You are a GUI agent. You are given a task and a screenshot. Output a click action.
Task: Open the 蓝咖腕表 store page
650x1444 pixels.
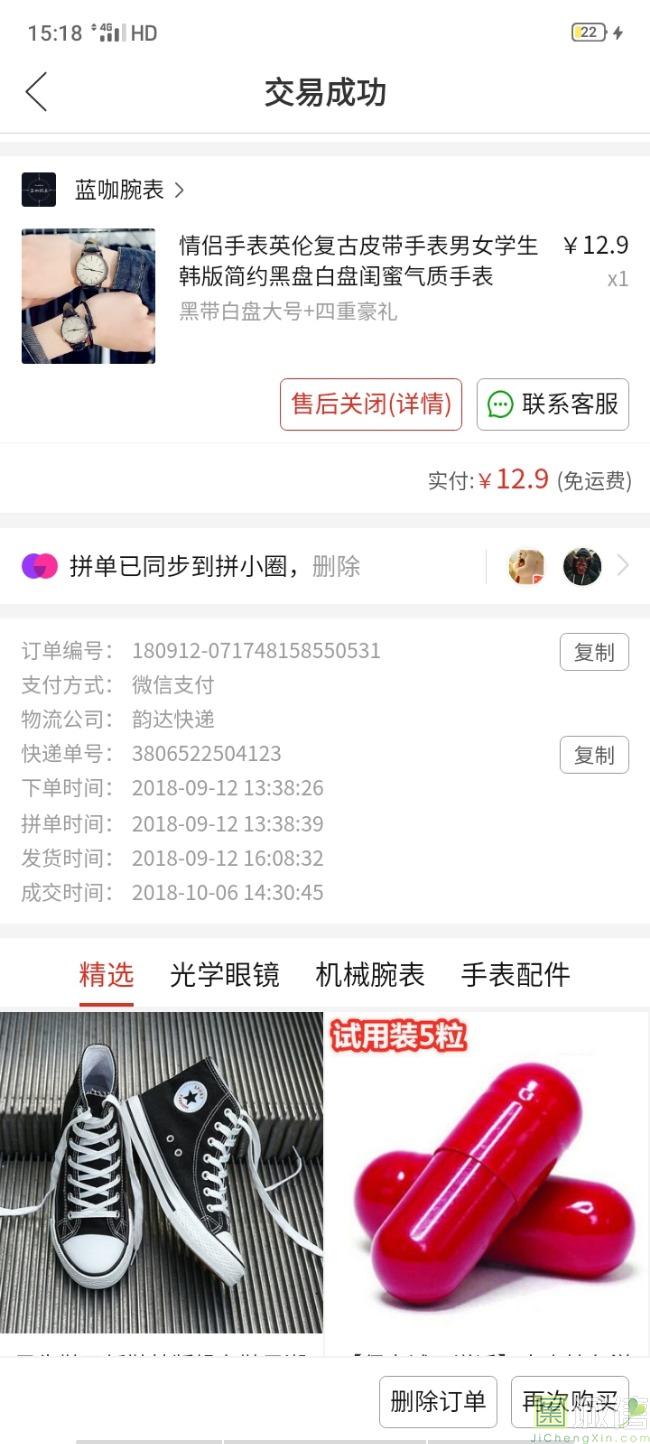pyautogui.click(x=120, y=189)
